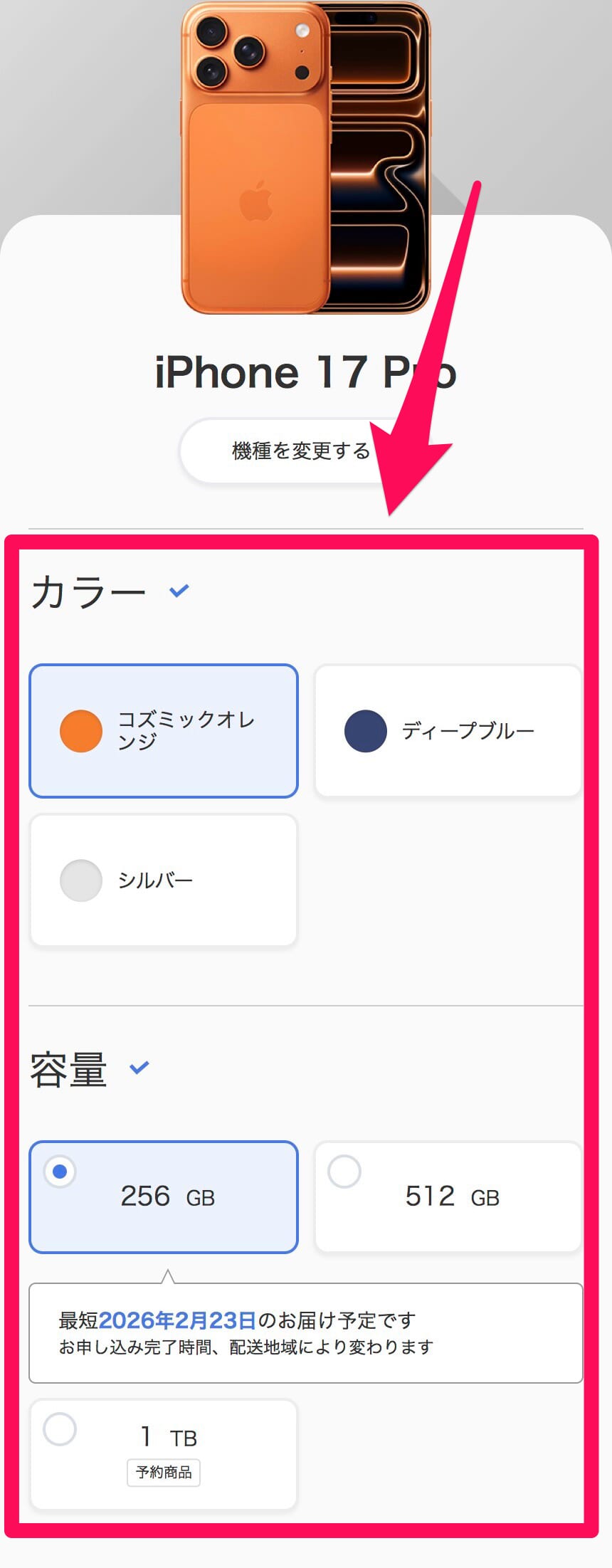Click the 予約商品 badge under 1 TB
Image resolution: width=612 pixels, height=1568 pixels.
pos(163,1488)
